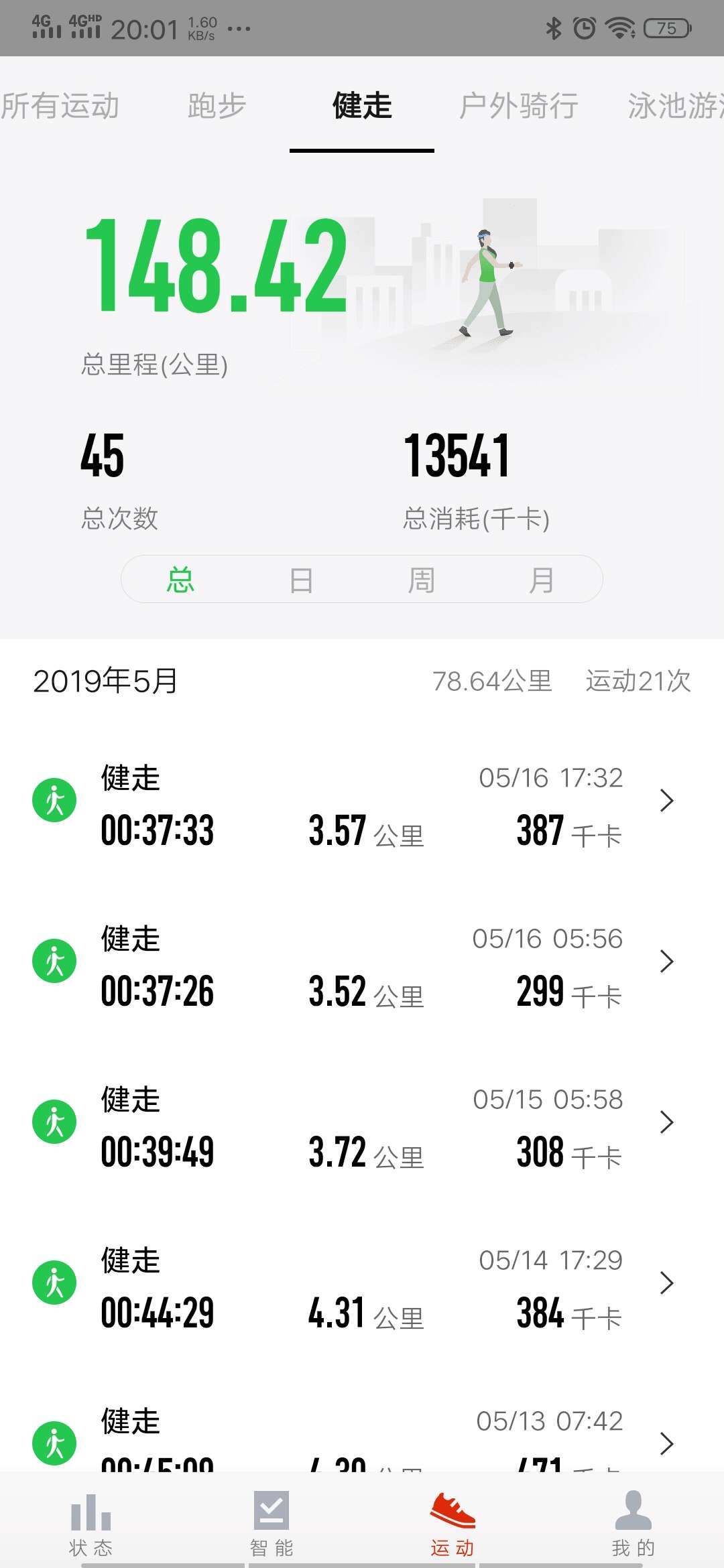The width and height of the screenshot is (724, 1568).
Task: Tap the walking icon beside the 05/16 17:32 entry
Action: pyautogui.click(x=54, y=799)
